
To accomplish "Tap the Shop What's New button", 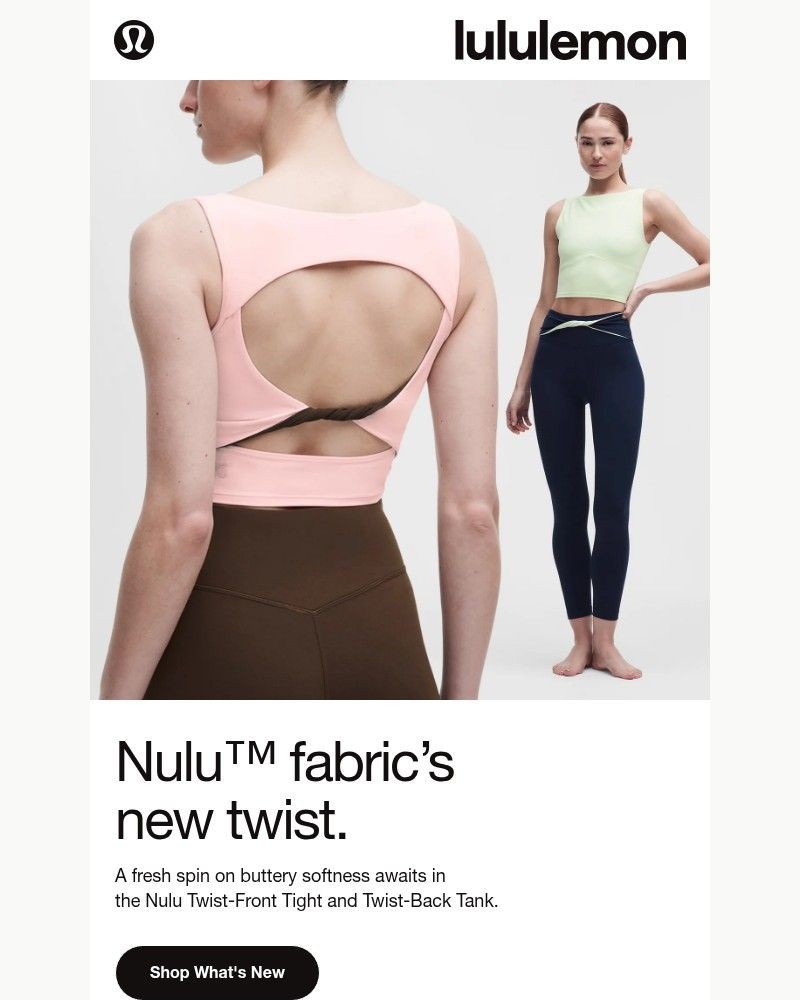I will click(x=217, y=972).
